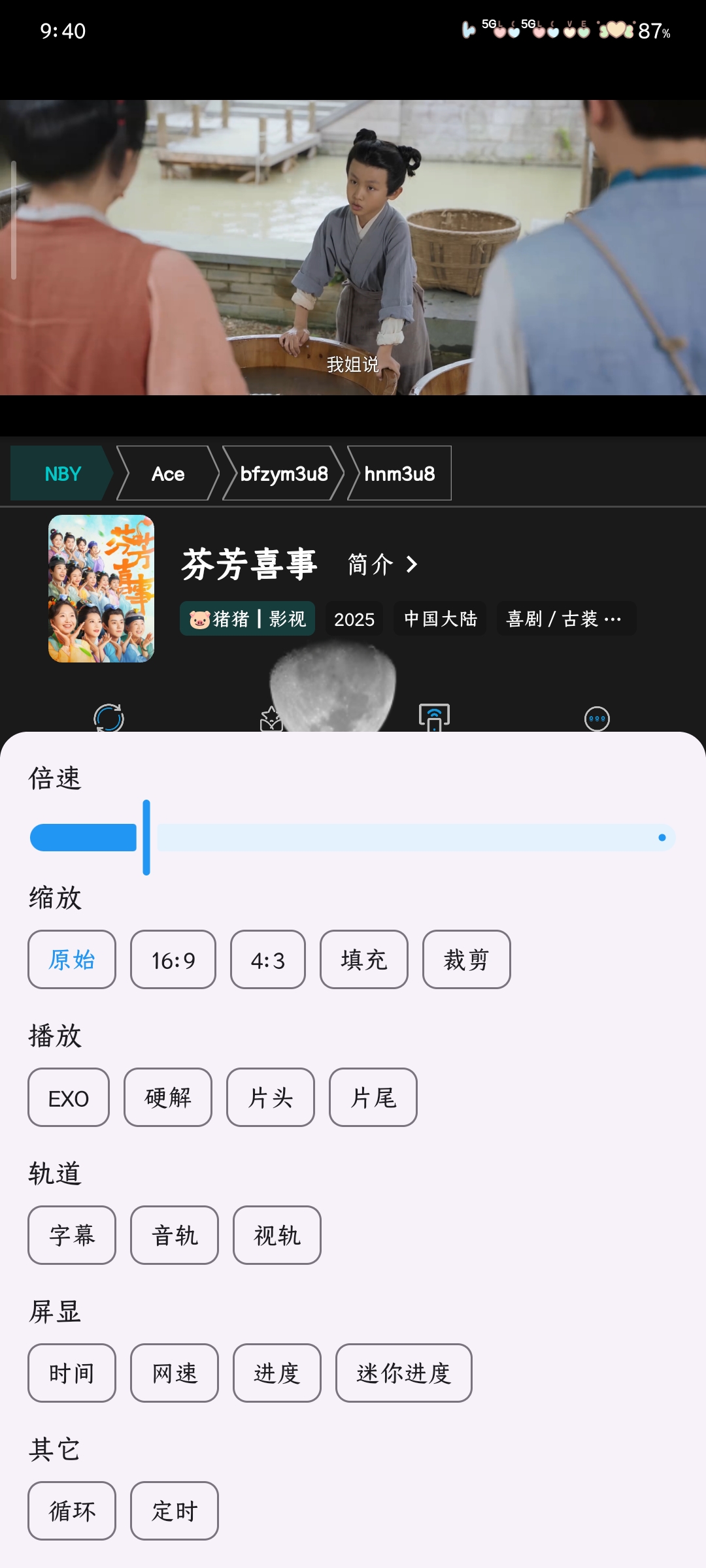706x1568 pixels.
Task: Select the 裁剪 crop mode
Action: (466, 960)
